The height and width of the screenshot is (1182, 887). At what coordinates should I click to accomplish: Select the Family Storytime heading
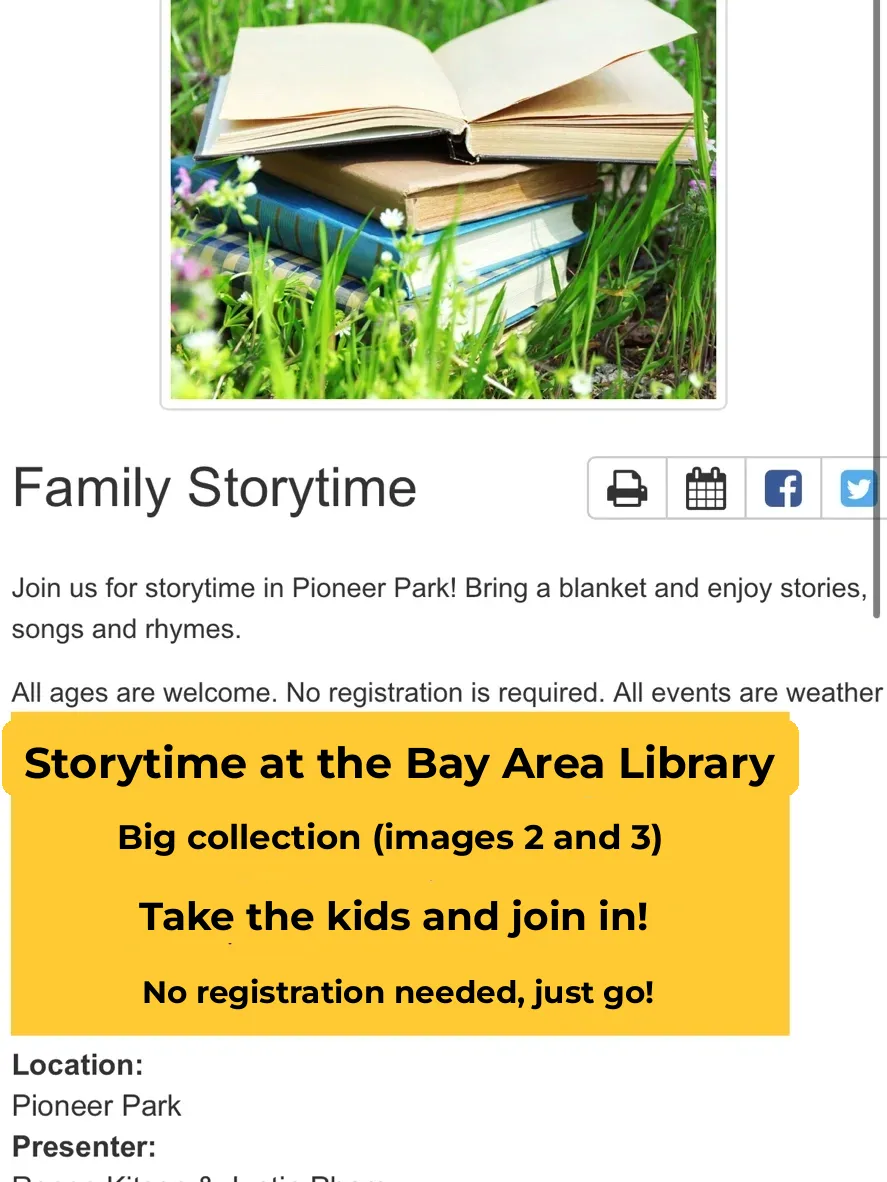(x=213, y=487)
